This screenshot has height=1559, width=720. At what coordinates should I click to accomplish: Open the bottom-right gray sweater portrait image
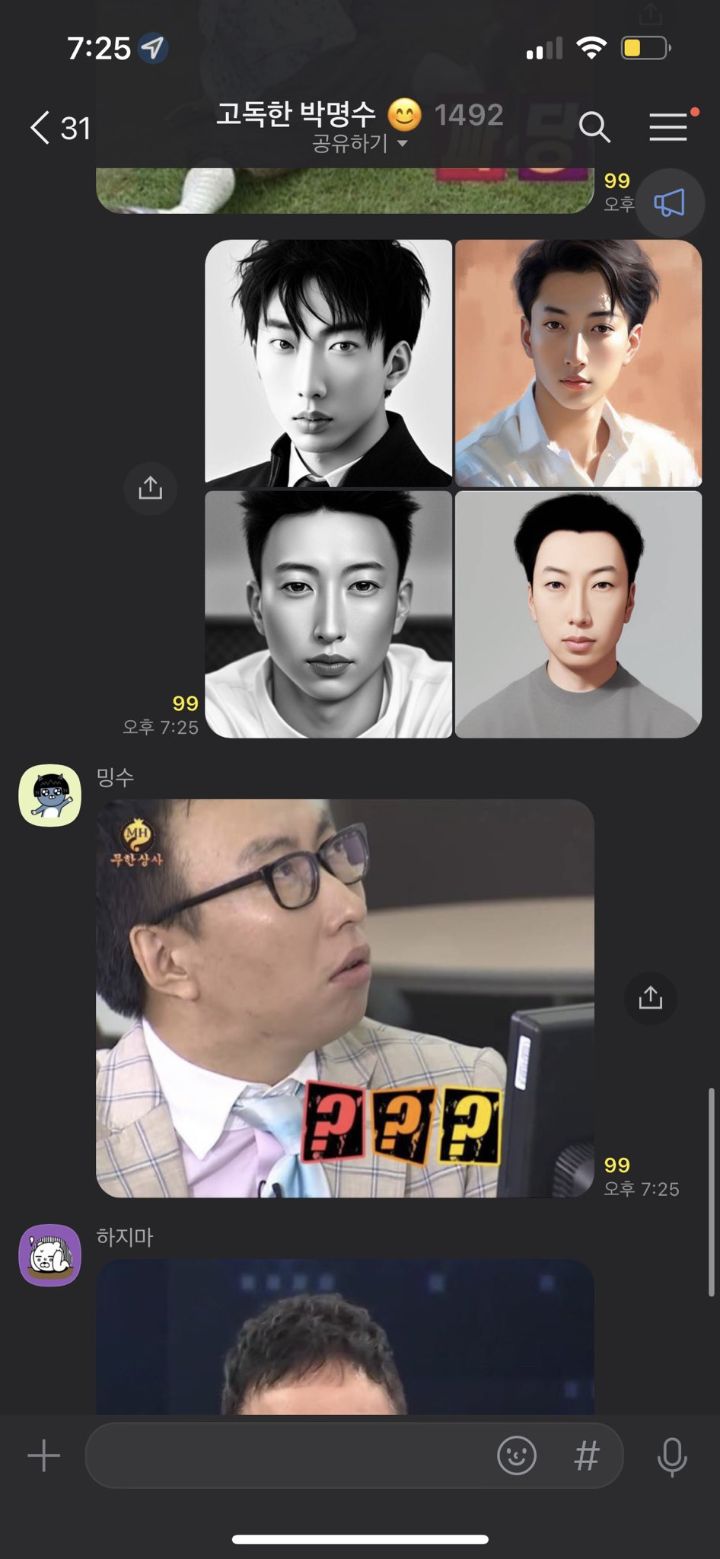pyautogui.click(x=578, y=614)
